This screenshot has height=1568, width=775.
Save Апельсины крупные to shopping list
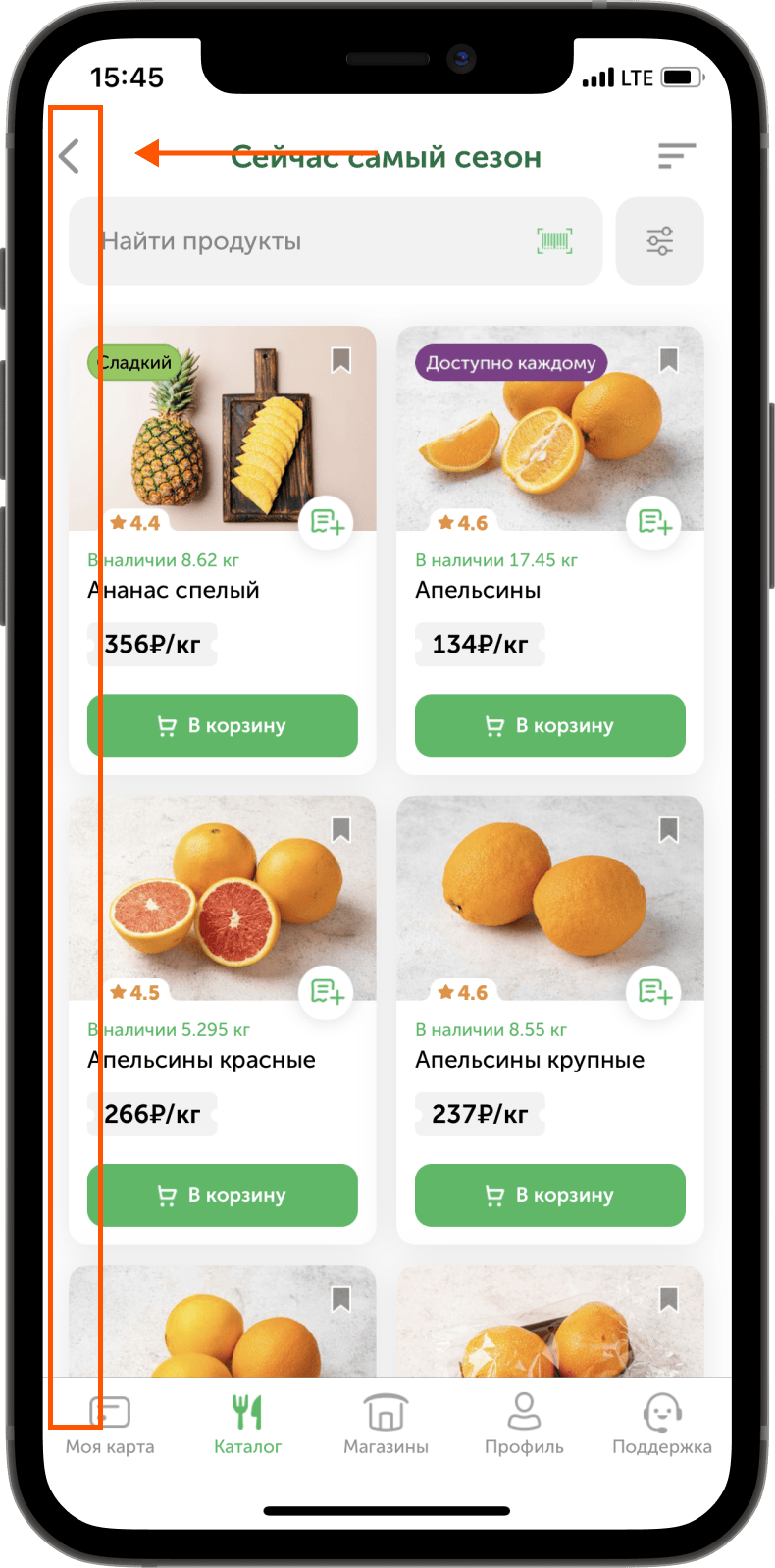coord(654,991)
